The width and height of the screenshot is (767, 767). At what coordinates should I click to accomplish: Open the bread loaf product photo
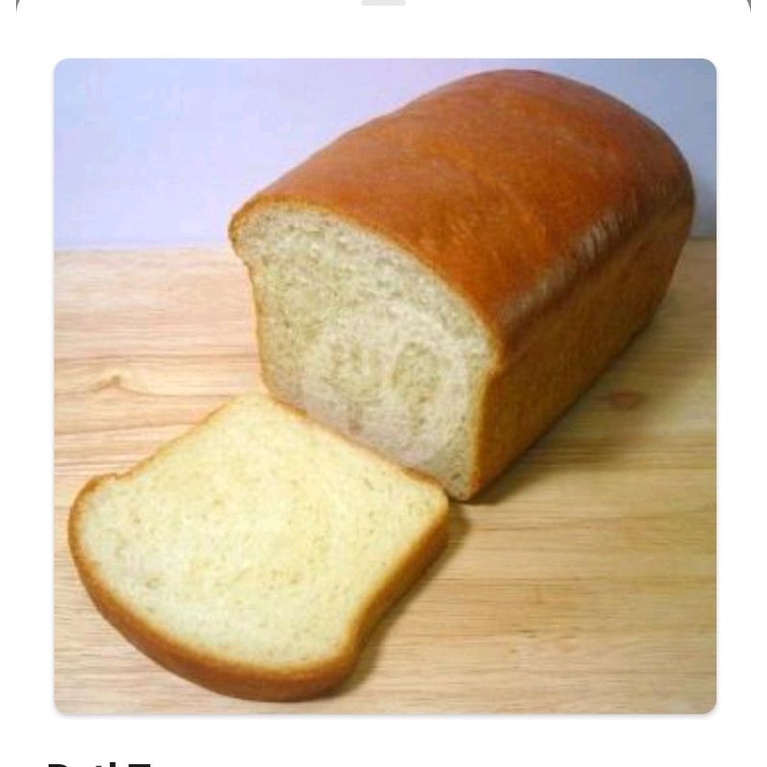pos(384,386)
